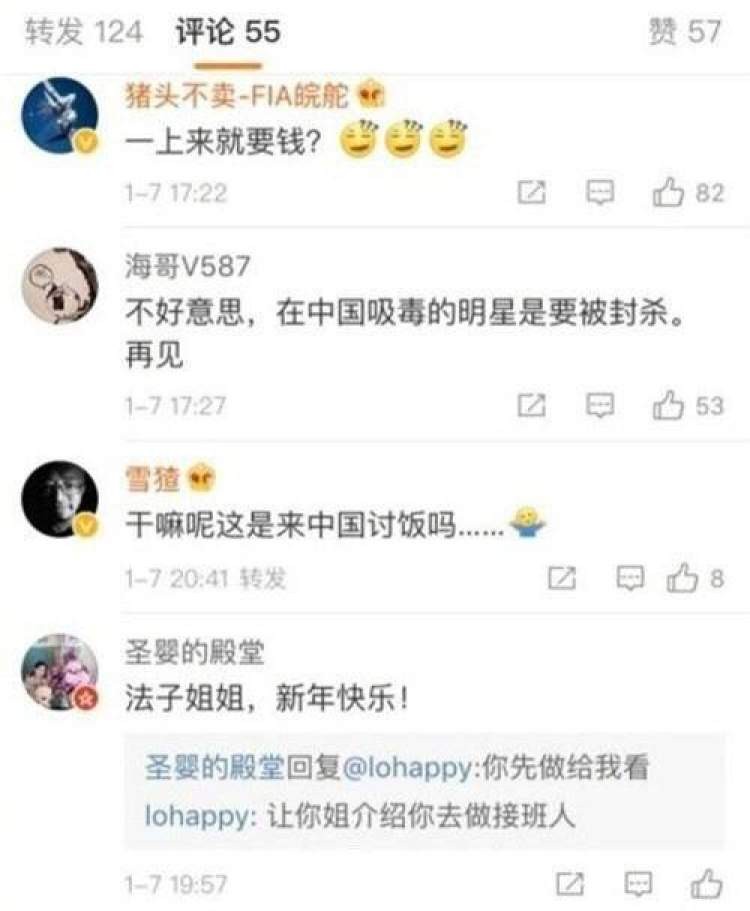750x911 pixels.
Task: Open @lohappy mention in the reply
Action: click(x=407, y=769)
